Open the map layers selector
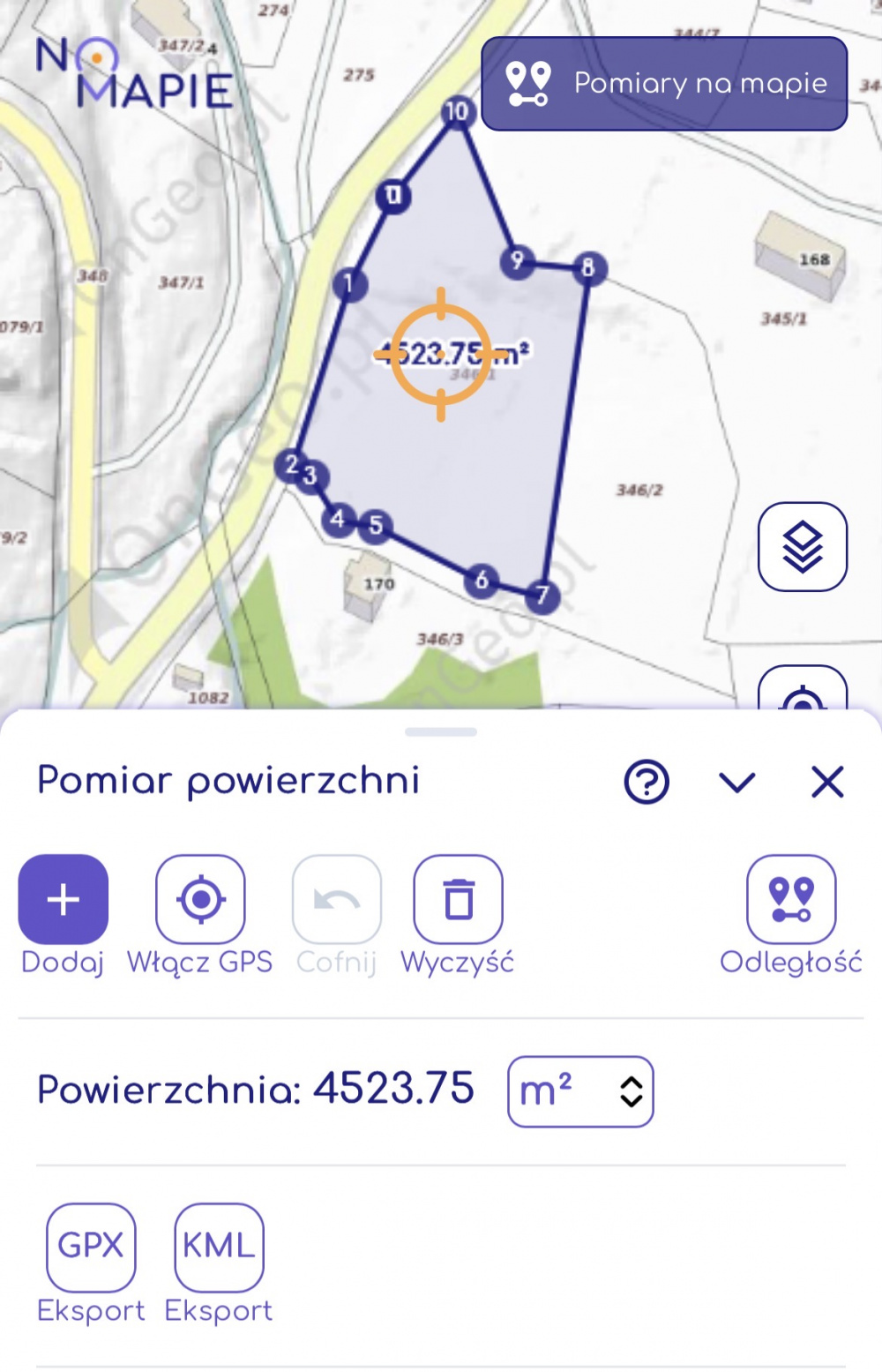 [x=802, y=546]
